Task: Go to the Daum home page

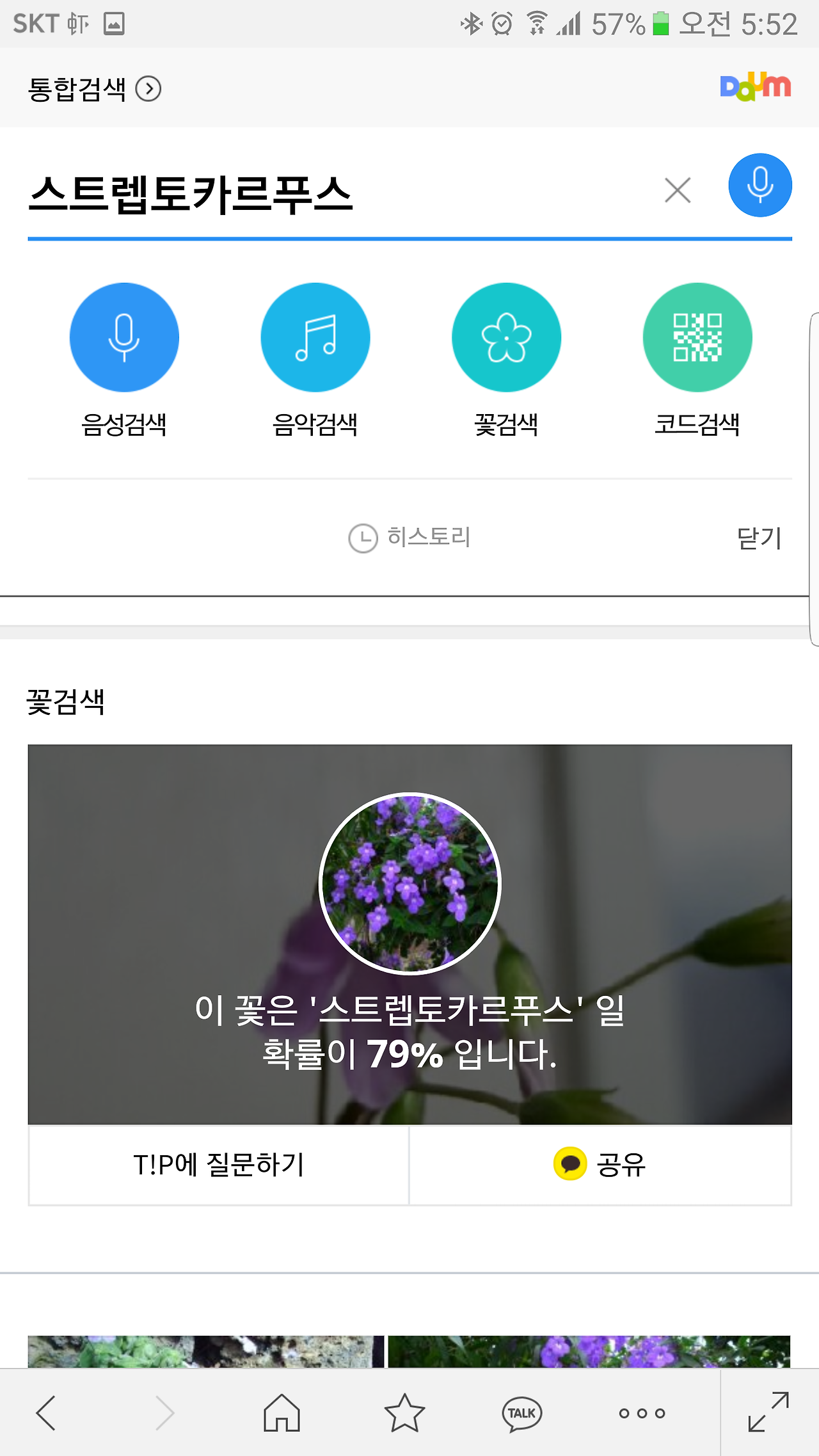Action: 282,1413
